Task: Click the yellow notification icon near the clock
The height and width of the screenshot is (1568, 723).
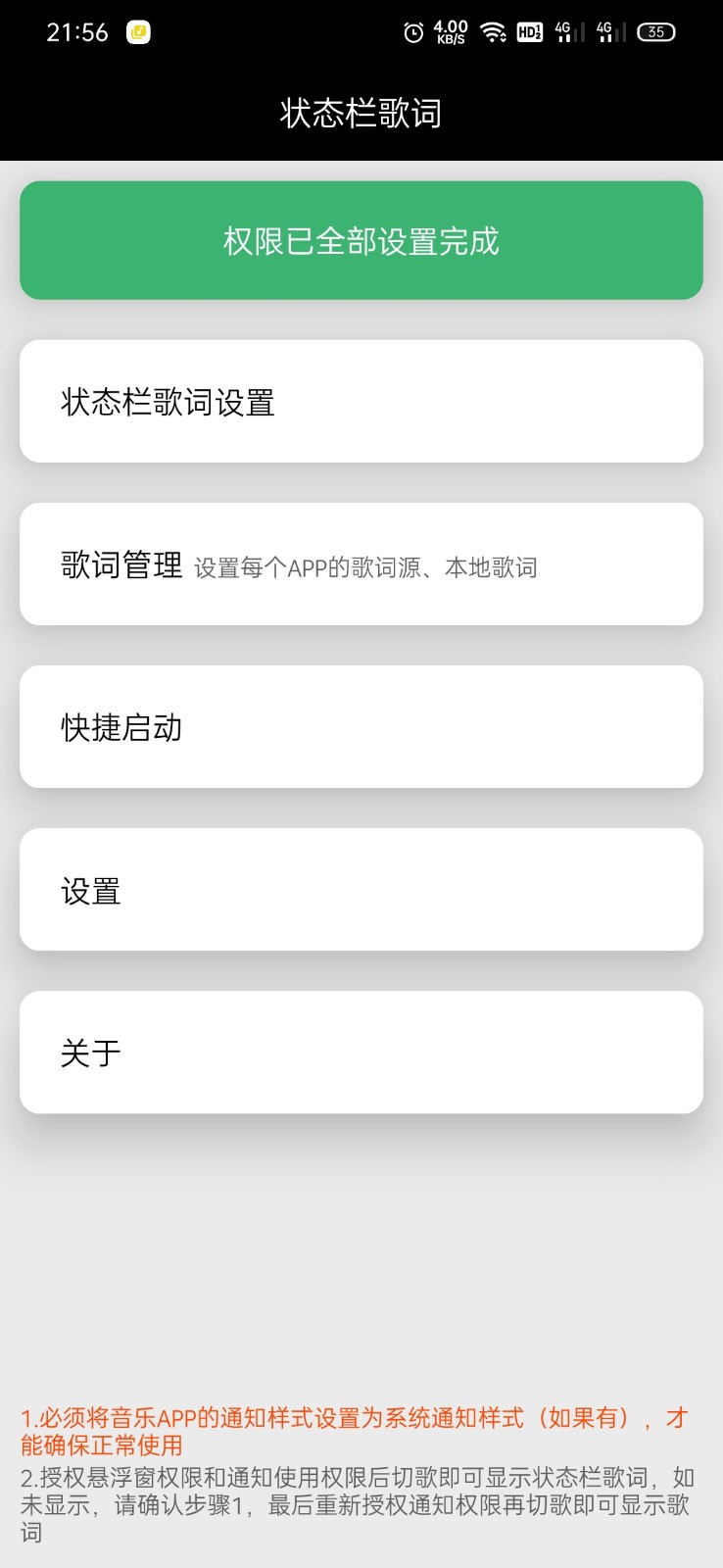Action: 138,32
